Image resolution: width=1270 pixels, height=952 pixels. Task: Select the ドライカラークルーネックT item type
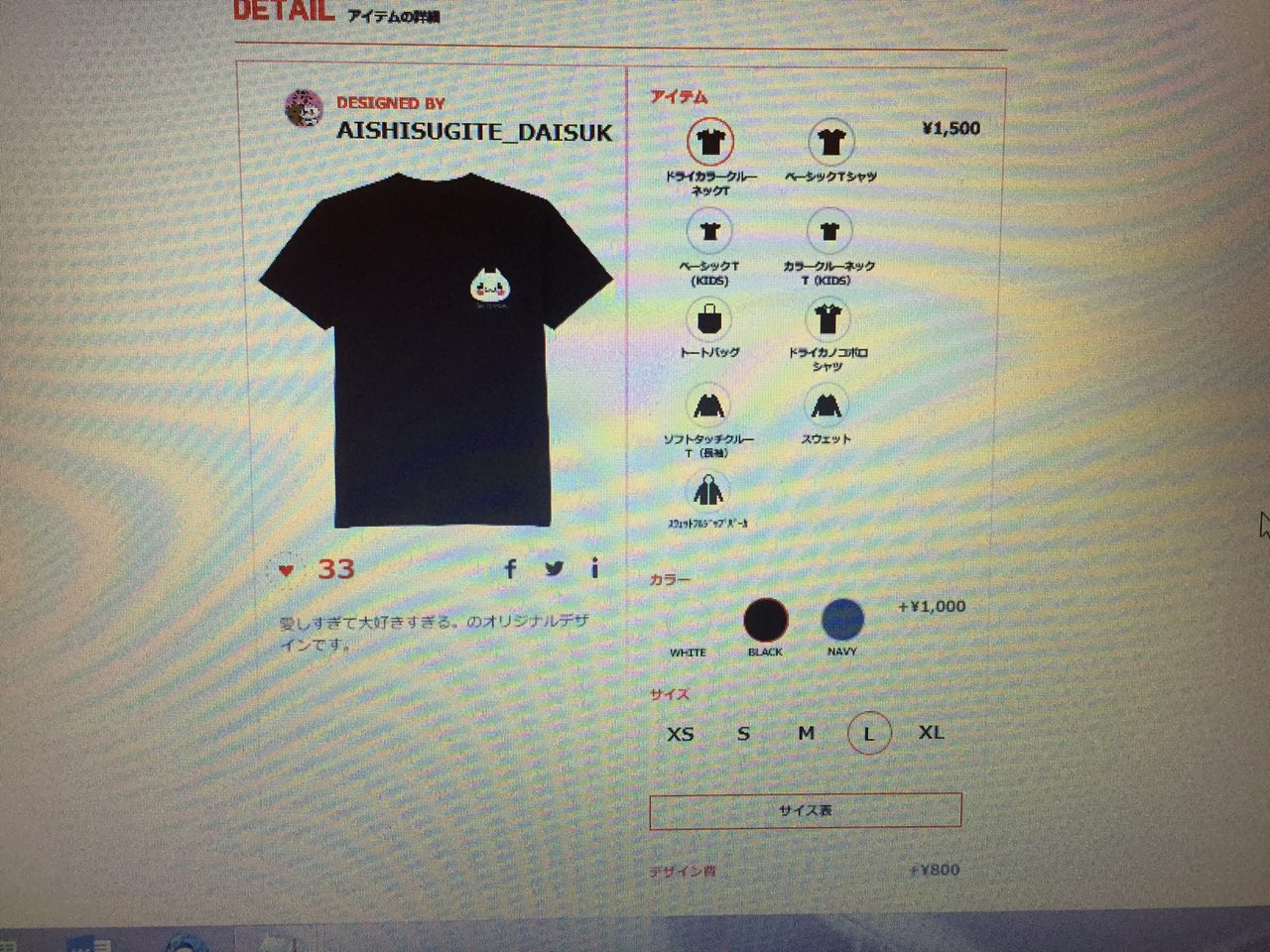pos(708,142)
